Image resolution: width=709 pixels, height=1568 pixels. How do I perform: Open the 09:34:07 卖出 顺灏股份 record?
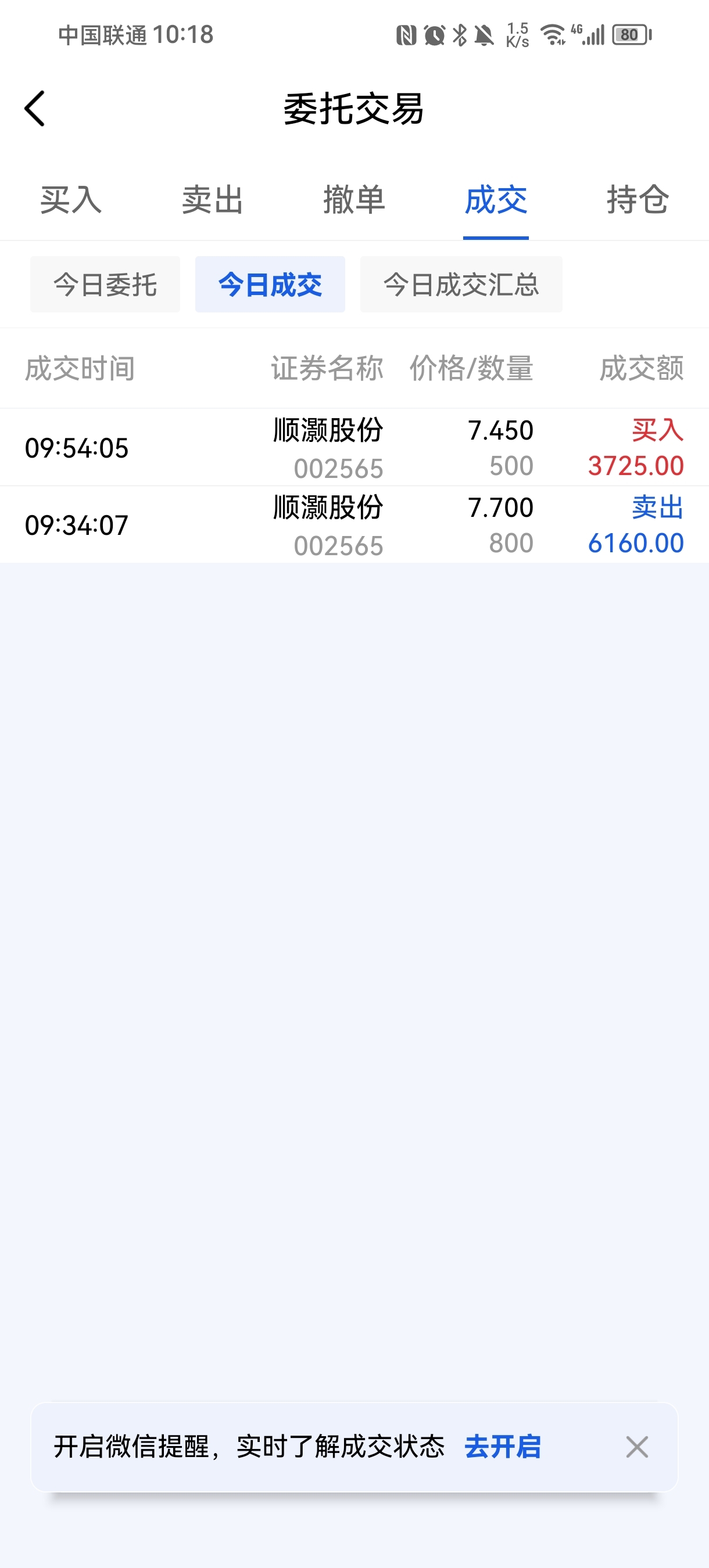(354, 524)
